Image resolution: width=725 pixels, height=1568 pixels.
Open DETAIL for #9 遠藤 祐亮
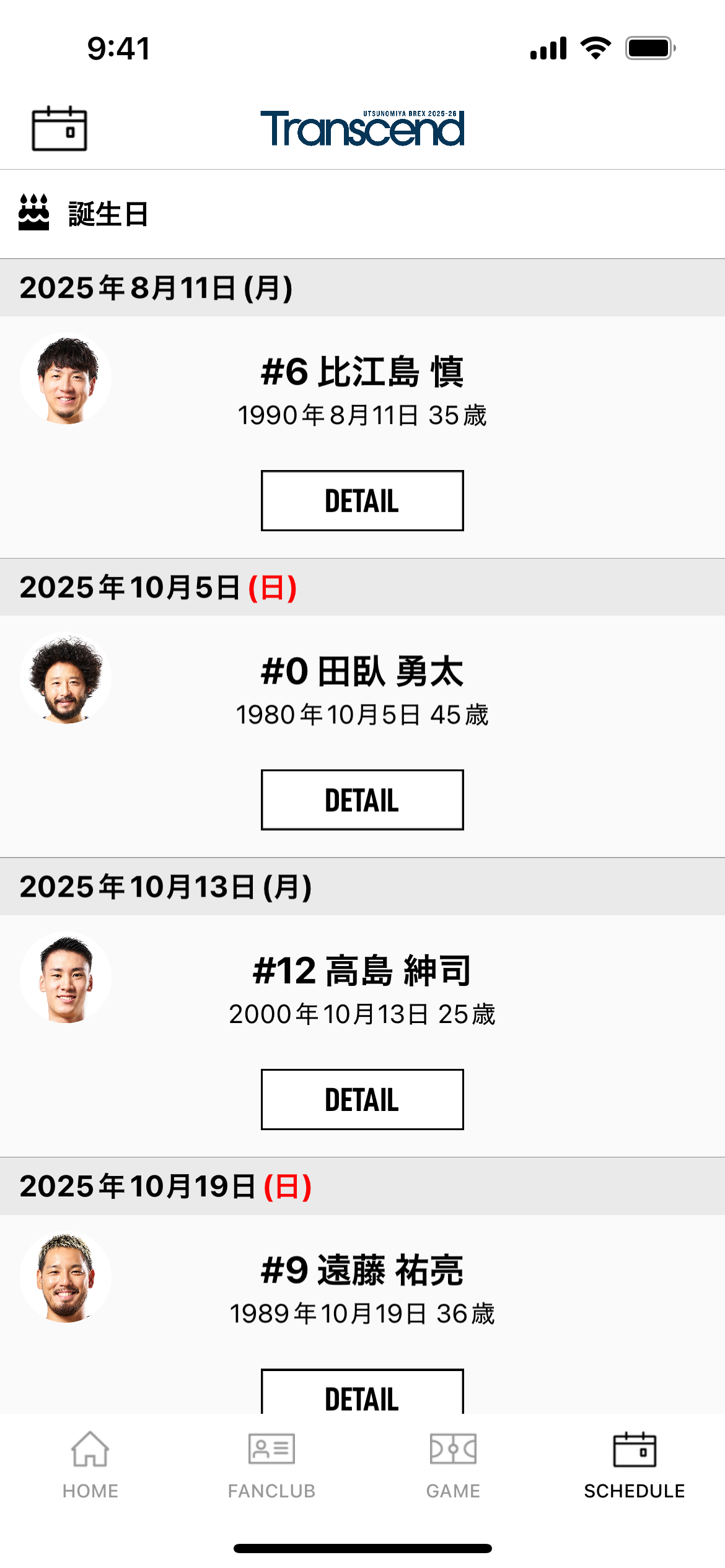362,1395
